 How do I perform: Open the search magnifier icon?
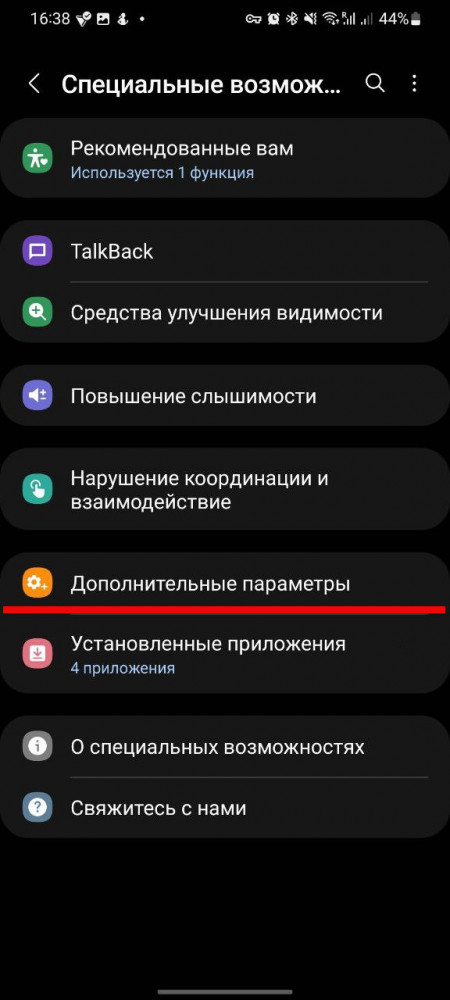375,84
